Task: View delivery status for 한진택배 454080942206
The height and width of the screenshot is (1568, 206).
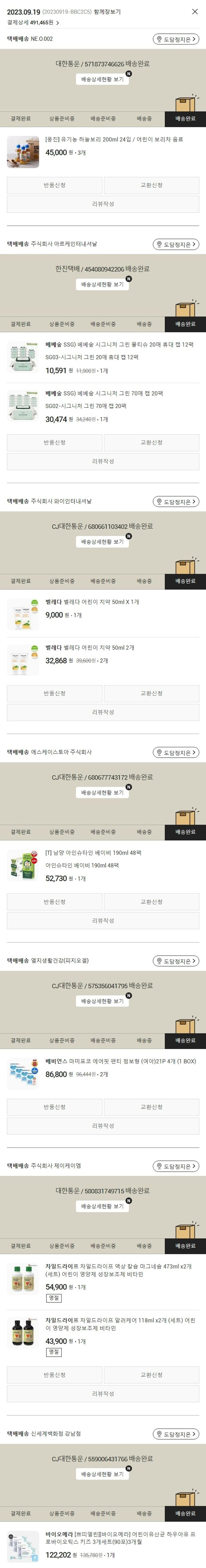Action: click(x=102, y=284)
